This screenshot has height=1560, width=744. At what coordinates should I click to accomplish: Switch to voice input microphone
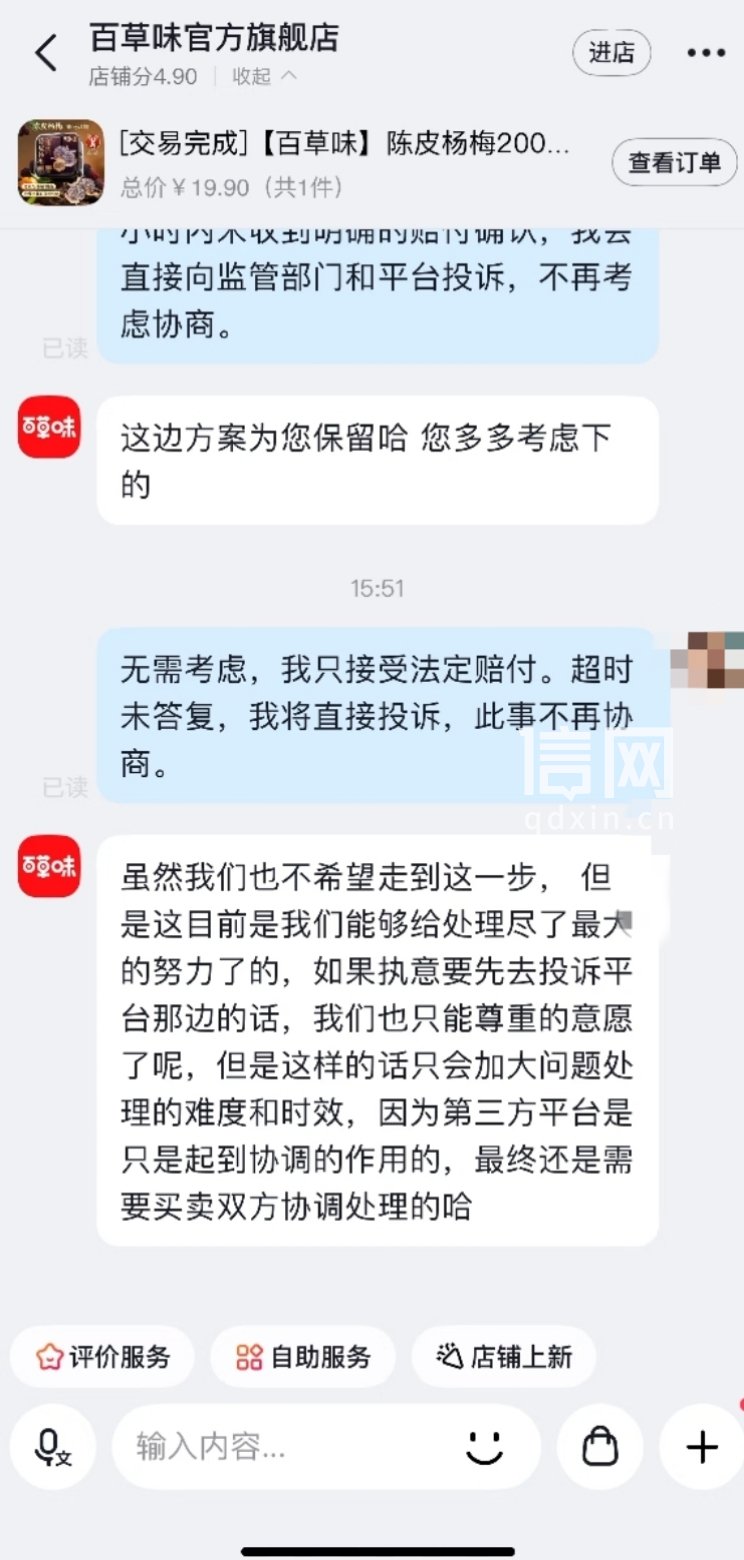(x=52, y=1447)
